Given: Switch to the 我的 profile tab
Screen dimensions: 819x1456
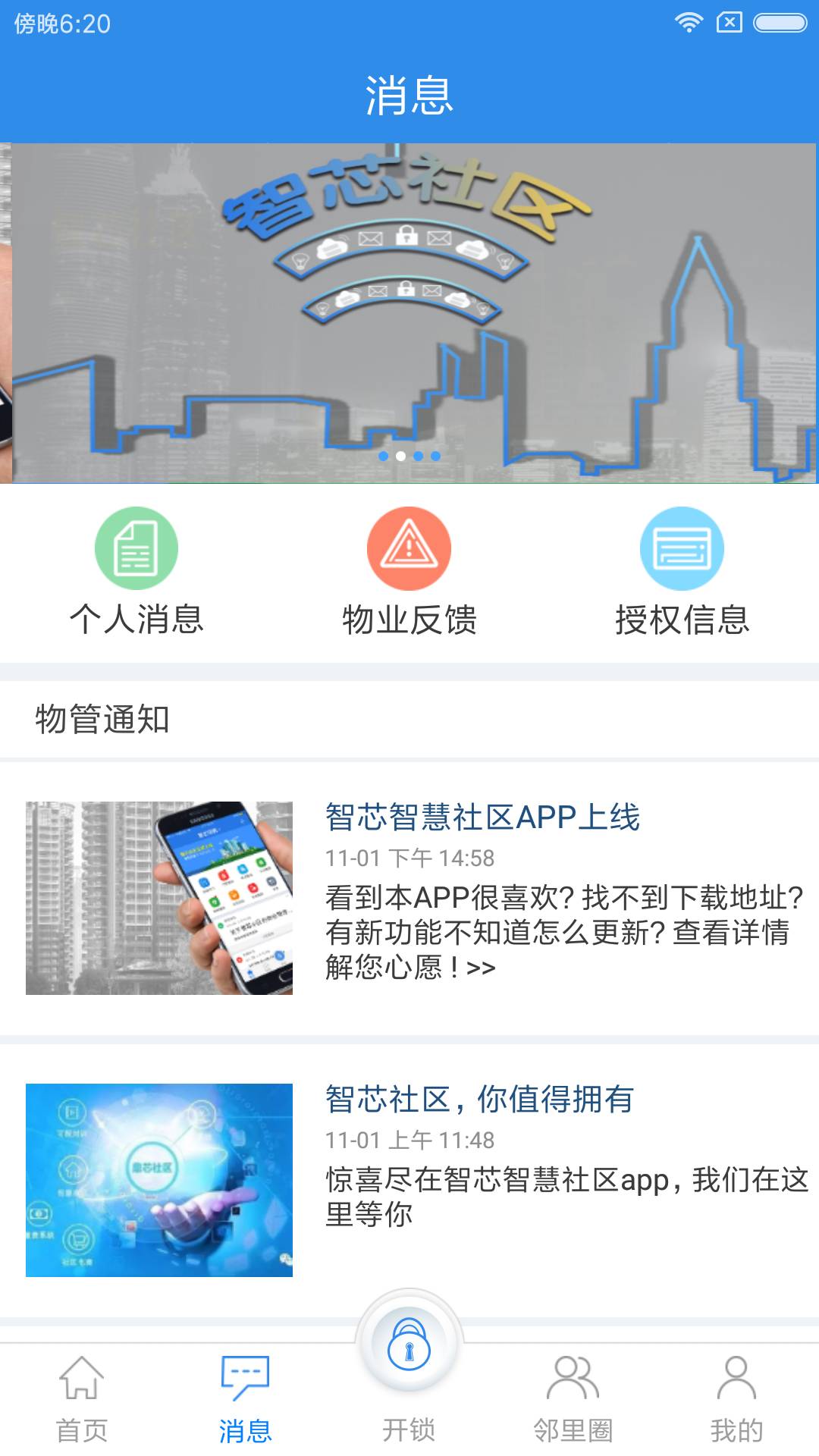Looking at the screenshot, I should (736, 1399).
